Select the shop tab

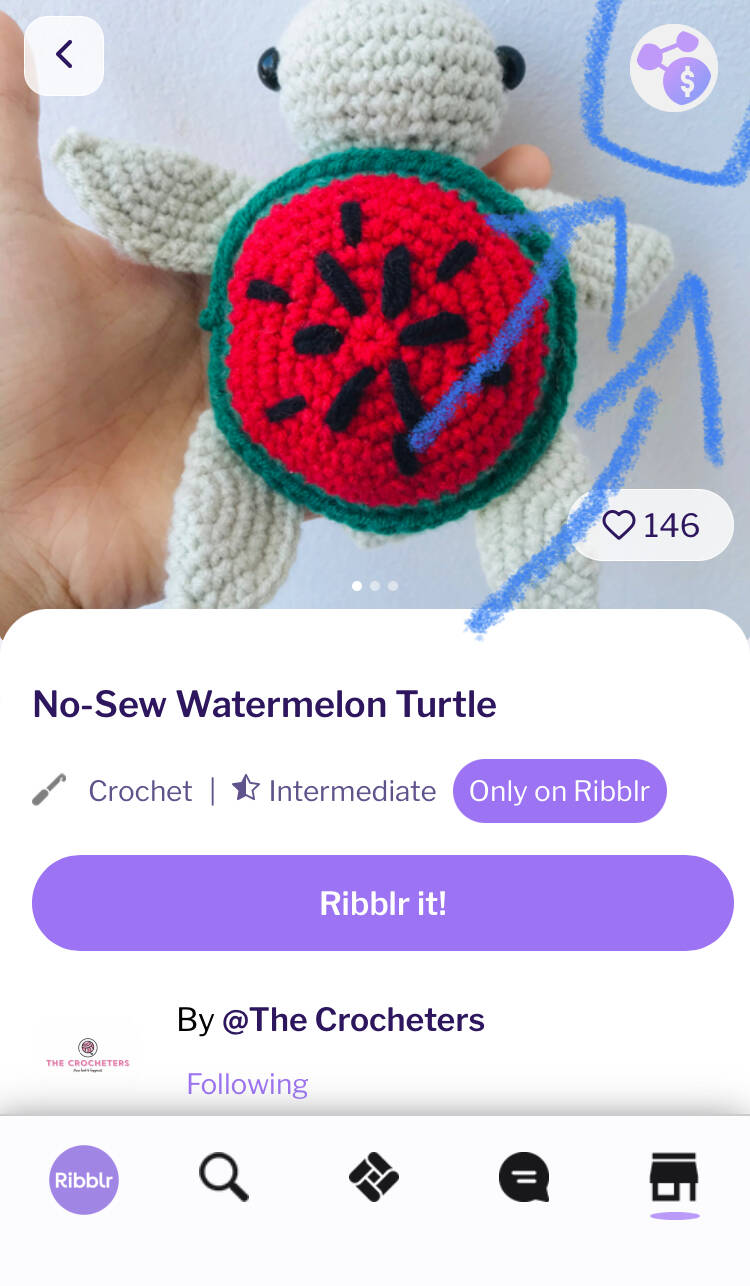[674, 1178]
